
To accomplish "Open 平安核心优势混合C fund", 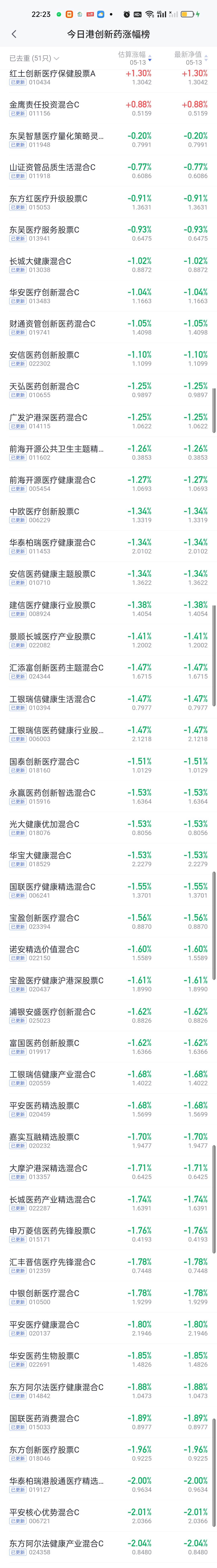I will [108, 1516].
